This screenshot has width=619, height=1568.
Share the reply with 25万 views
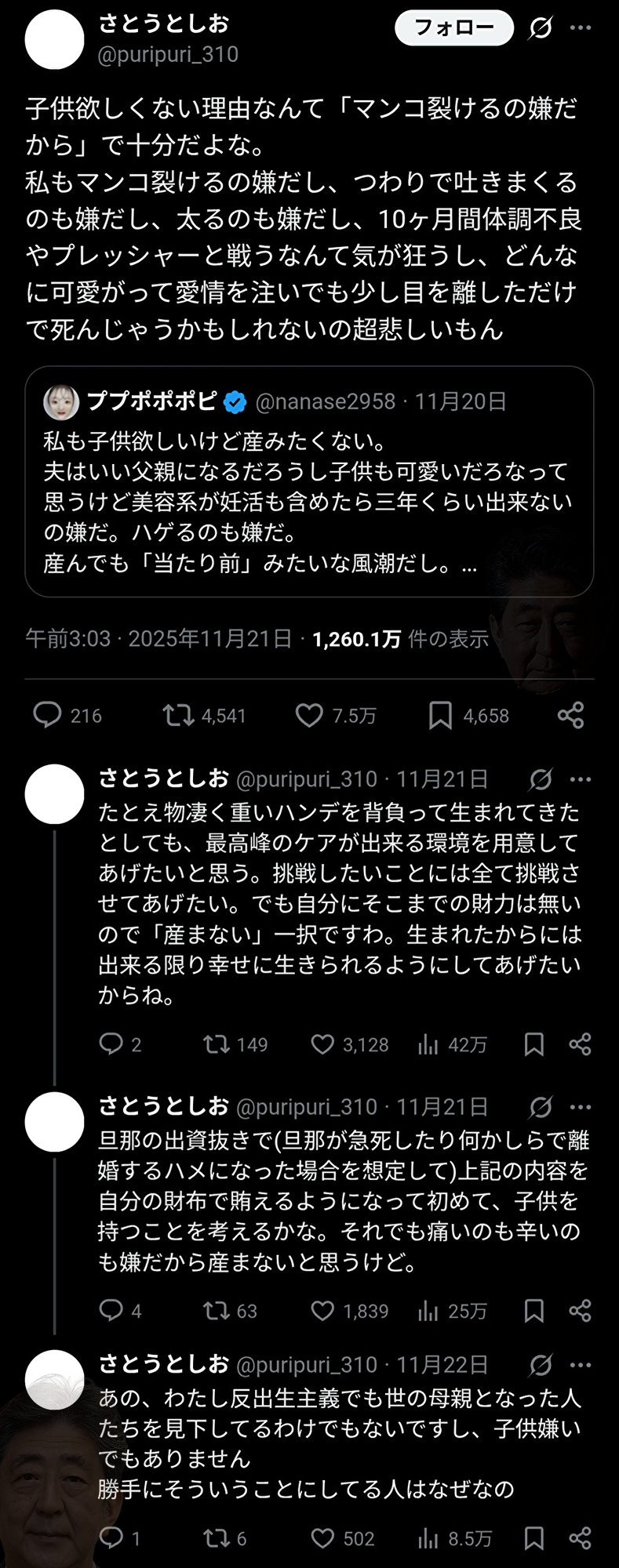(580, 1311)
